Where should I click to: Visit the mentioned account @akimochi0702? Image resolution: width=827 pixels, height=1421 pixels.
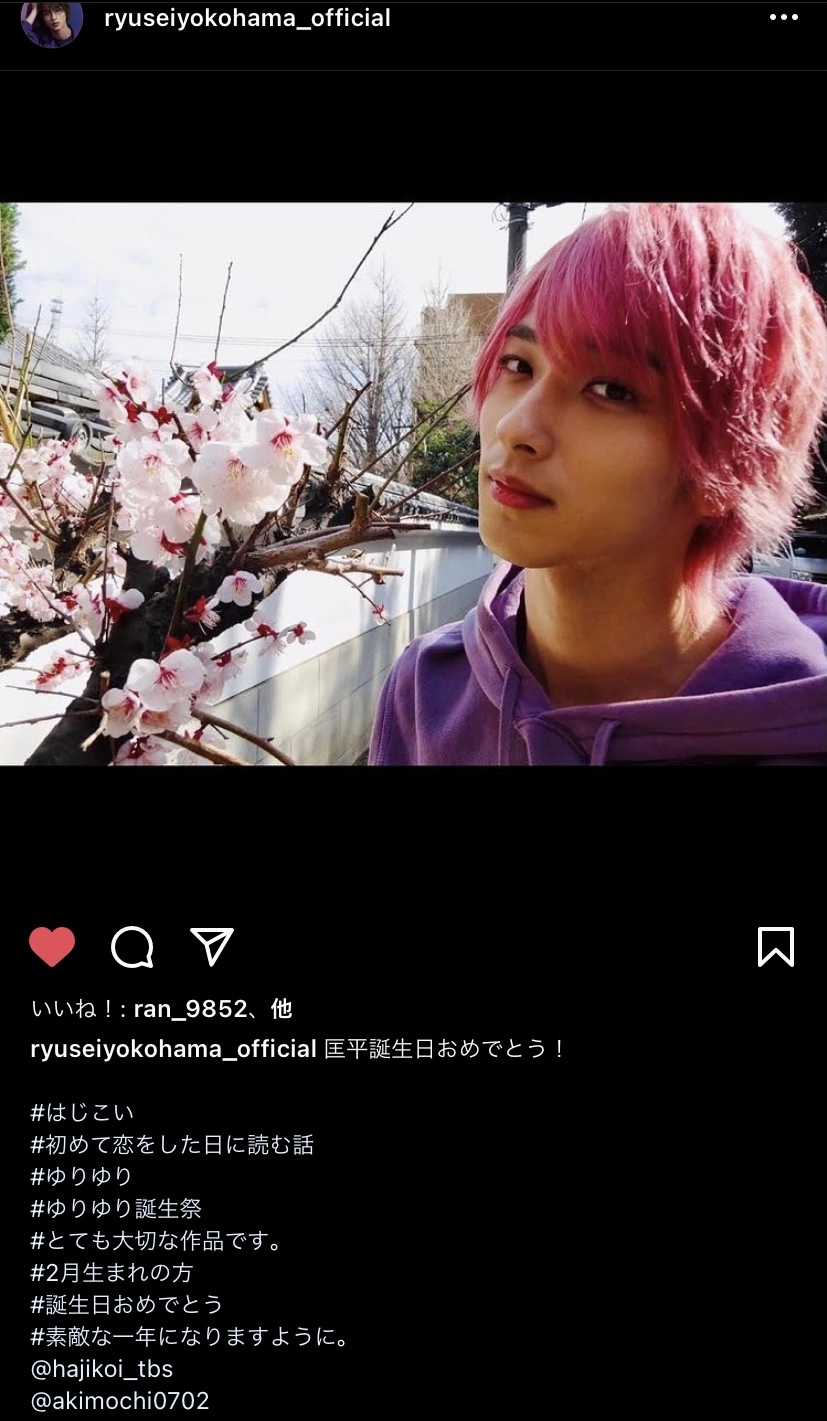point(120,1401)
